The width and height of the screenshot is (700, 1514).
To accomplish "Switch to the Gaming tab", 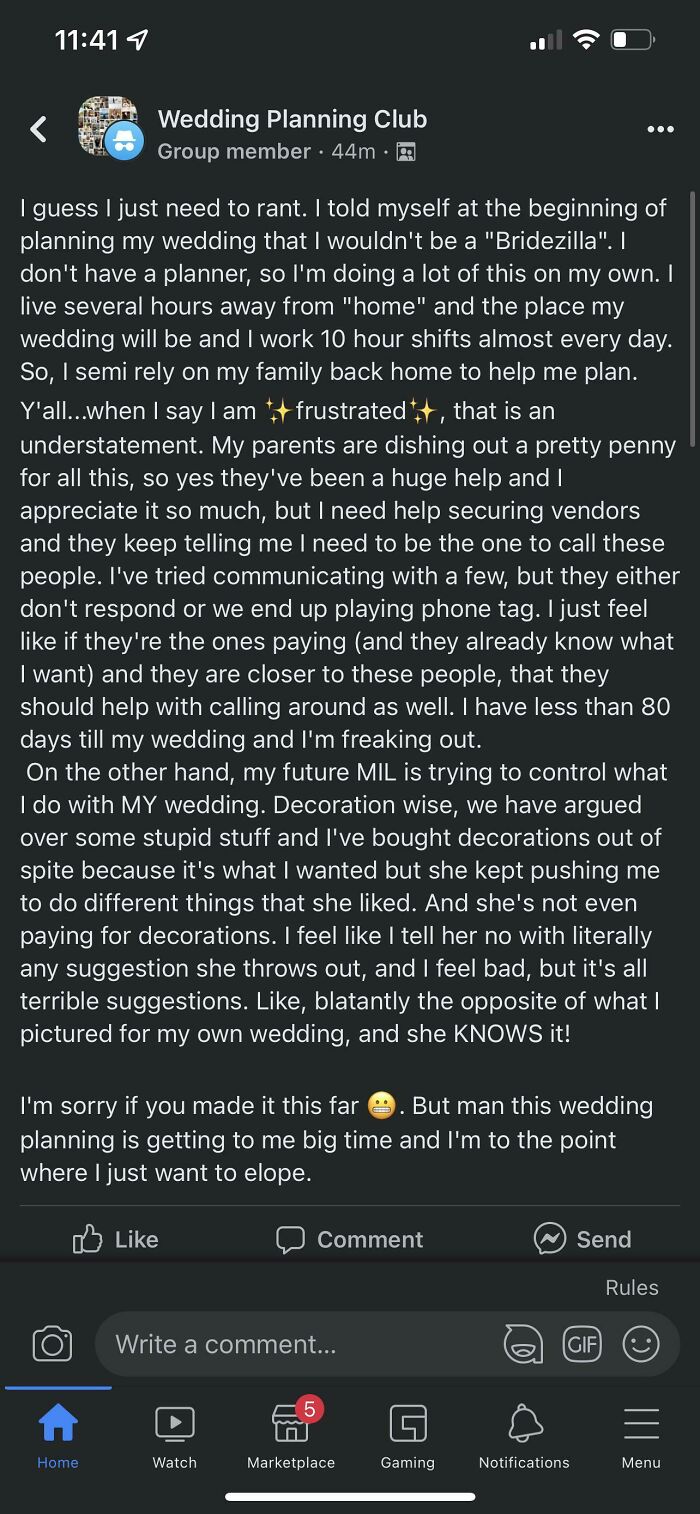I will pyautogui.click(x=408, y=1436).
